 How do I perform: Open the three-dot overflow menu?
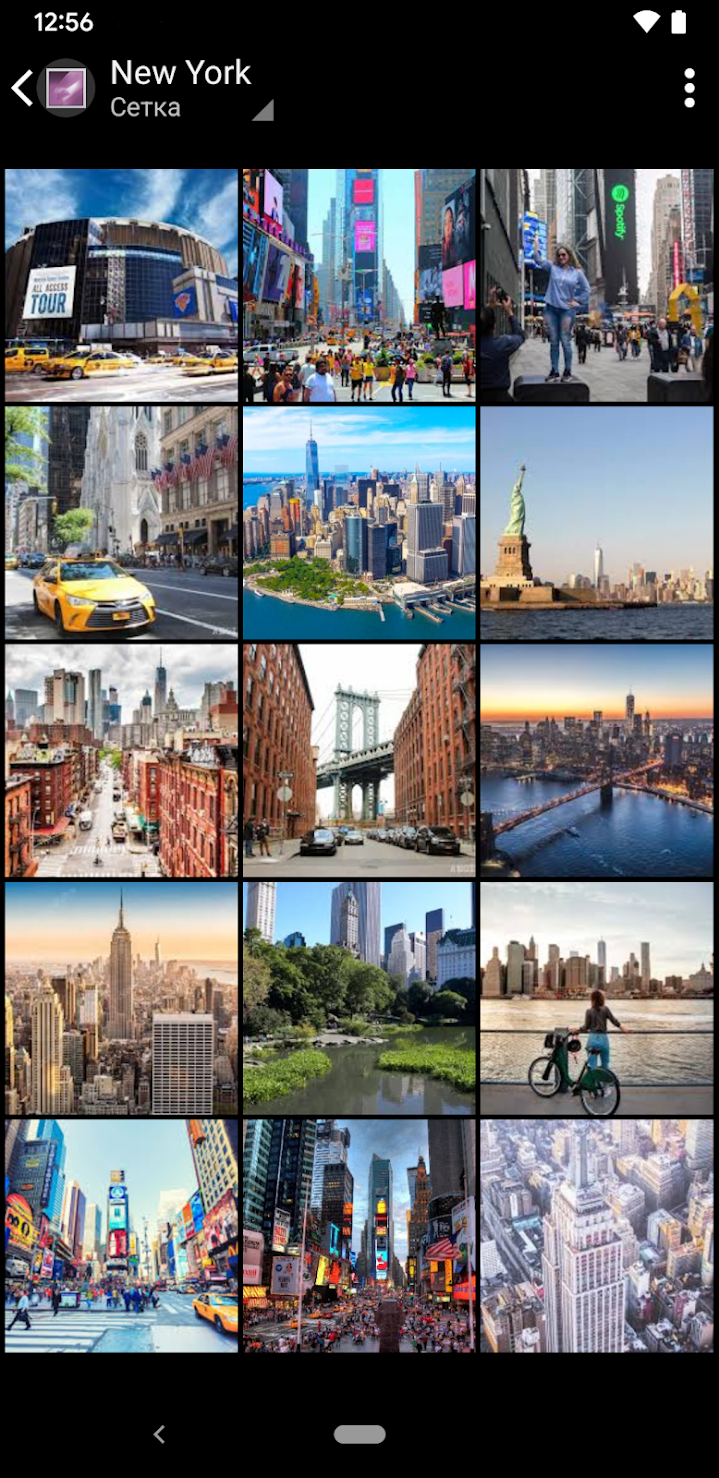click(689, 88)
